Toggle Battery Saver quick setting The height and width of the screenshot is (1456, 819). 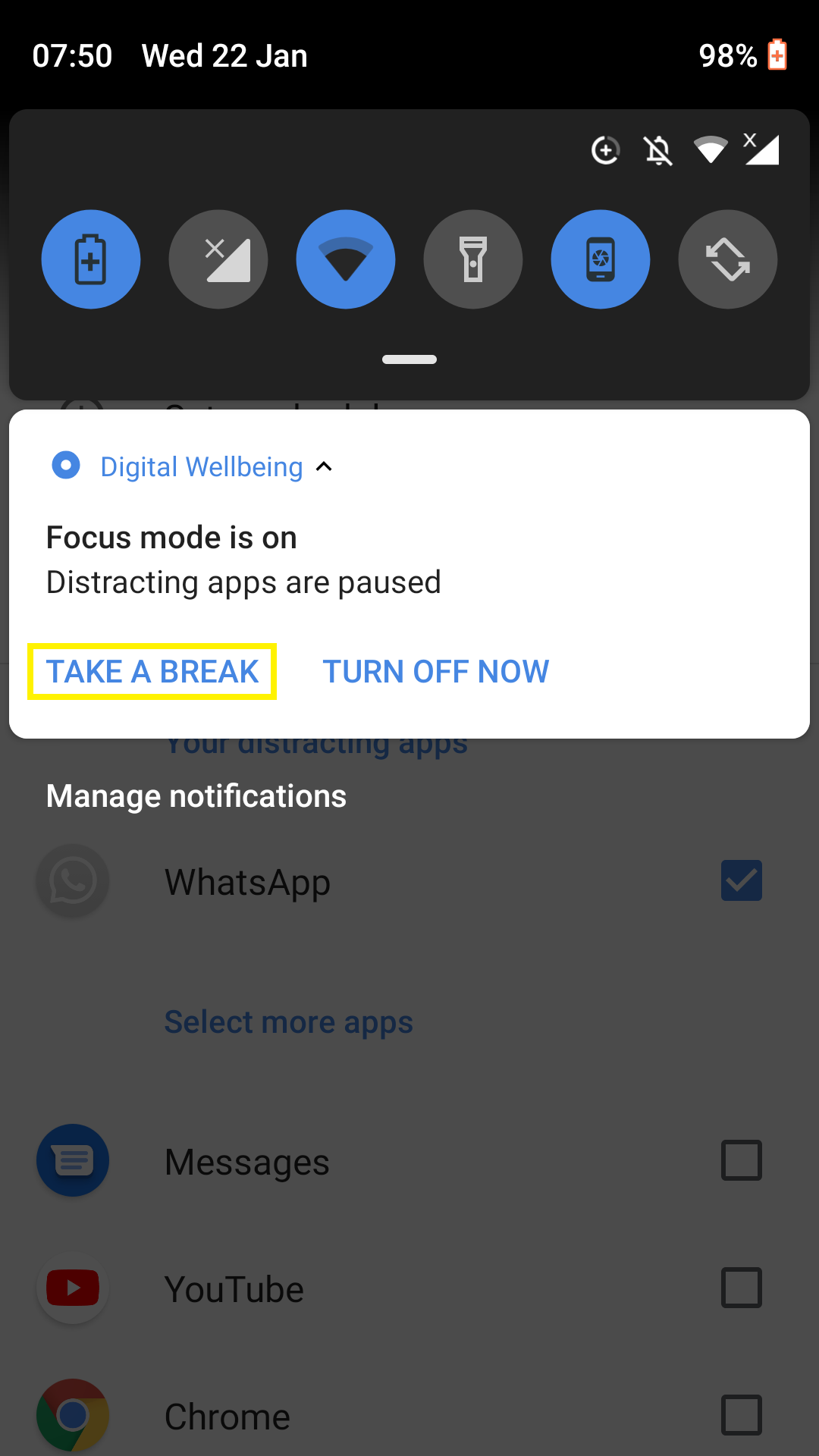click(91, 259)
